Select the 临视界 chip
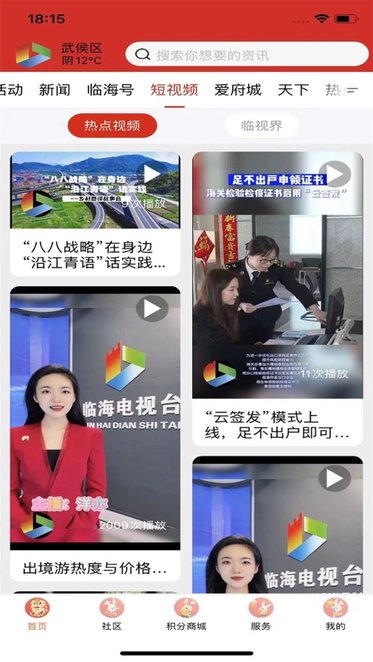This screenshot has width=373, height=662. click(262, 125)
